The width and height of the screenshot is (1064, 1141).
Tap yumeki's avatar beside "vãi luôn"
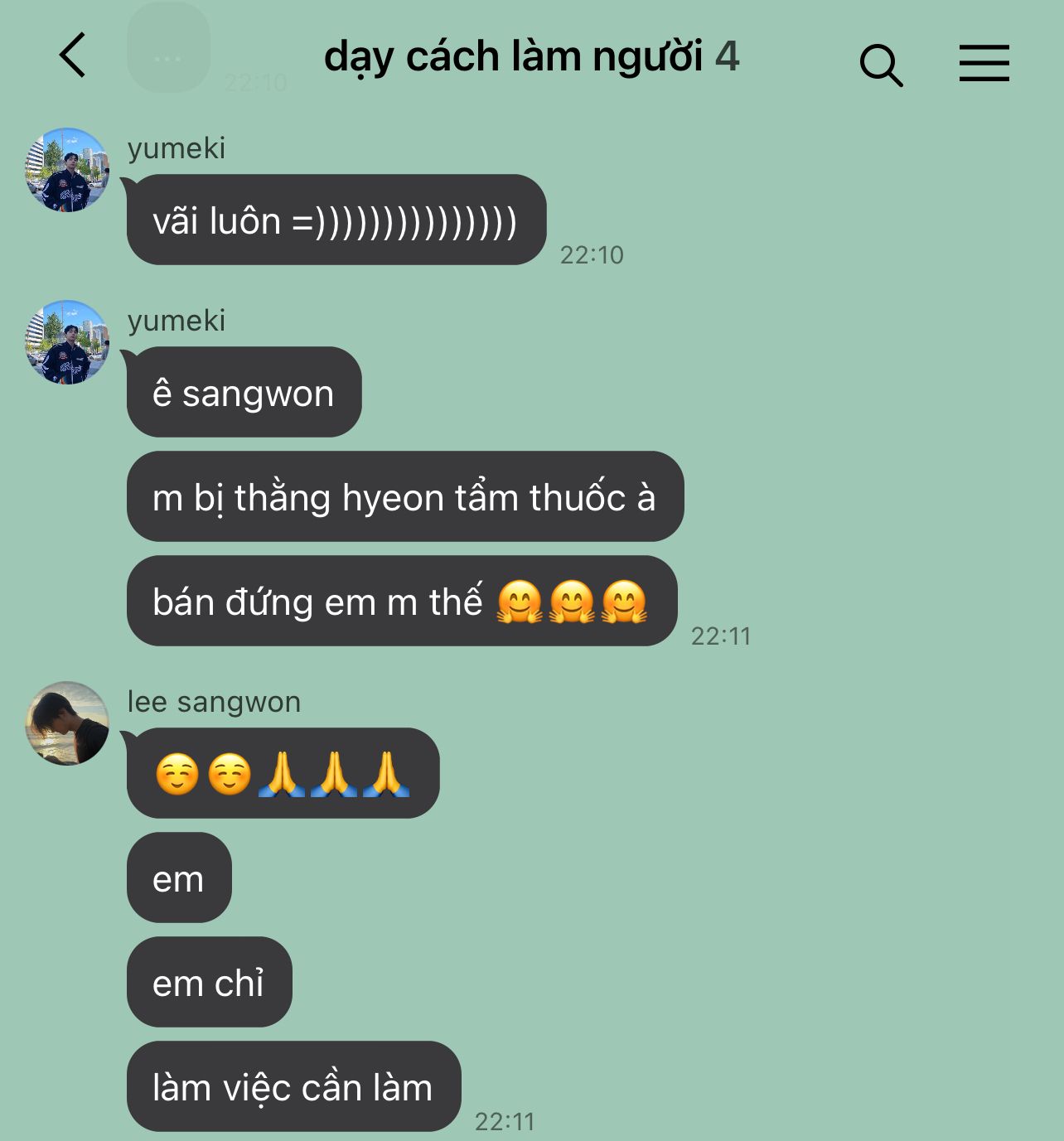[x=67, y=169]
